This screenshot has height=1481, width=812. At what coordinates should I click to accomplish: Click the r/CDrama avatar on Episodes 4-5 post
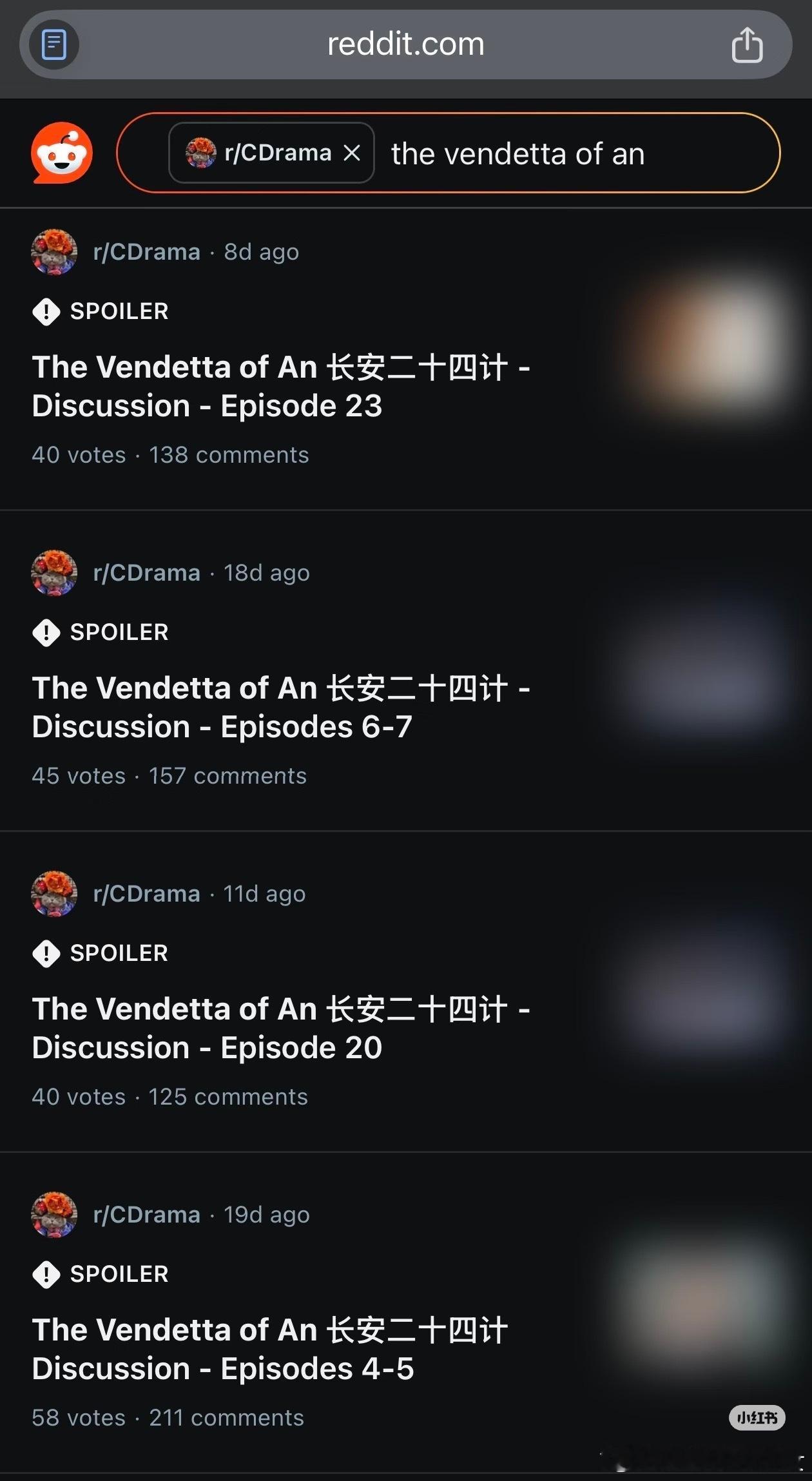click(54, 1214)
